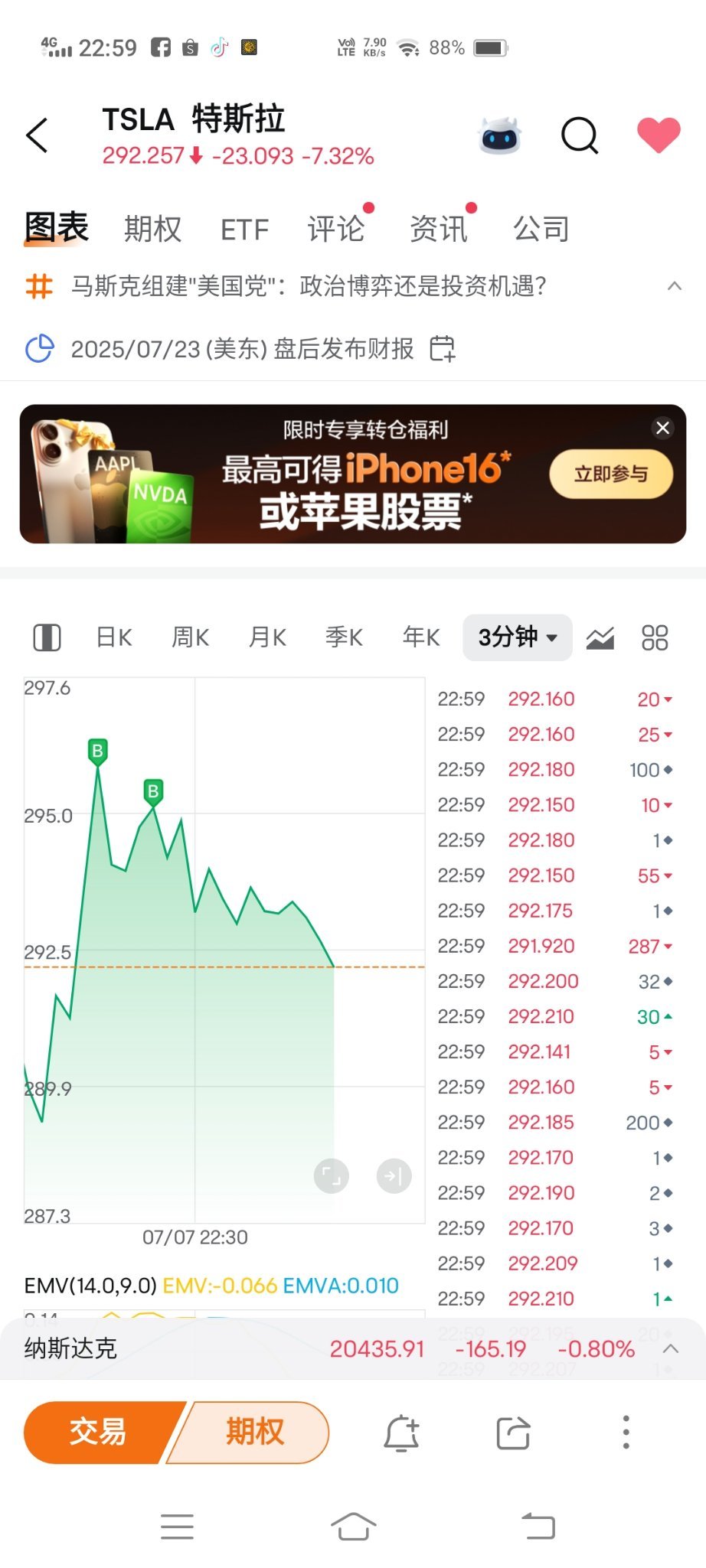Screen dimensions: 706x1568
Task: Expand the 纳斯达克 index bar
Action: (671, 1348)
